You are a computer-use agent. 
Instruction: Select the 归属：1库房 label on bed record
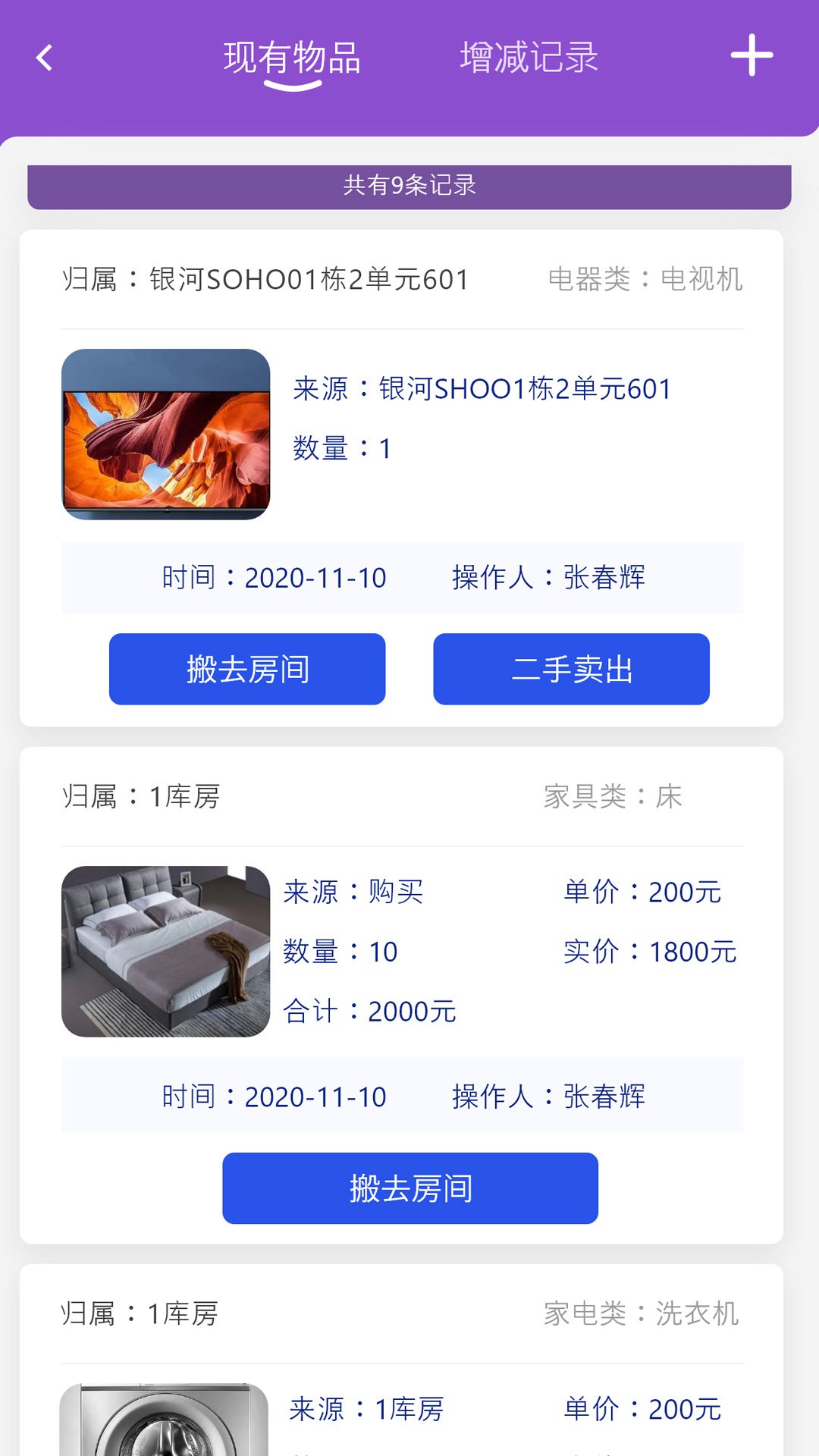140,796
